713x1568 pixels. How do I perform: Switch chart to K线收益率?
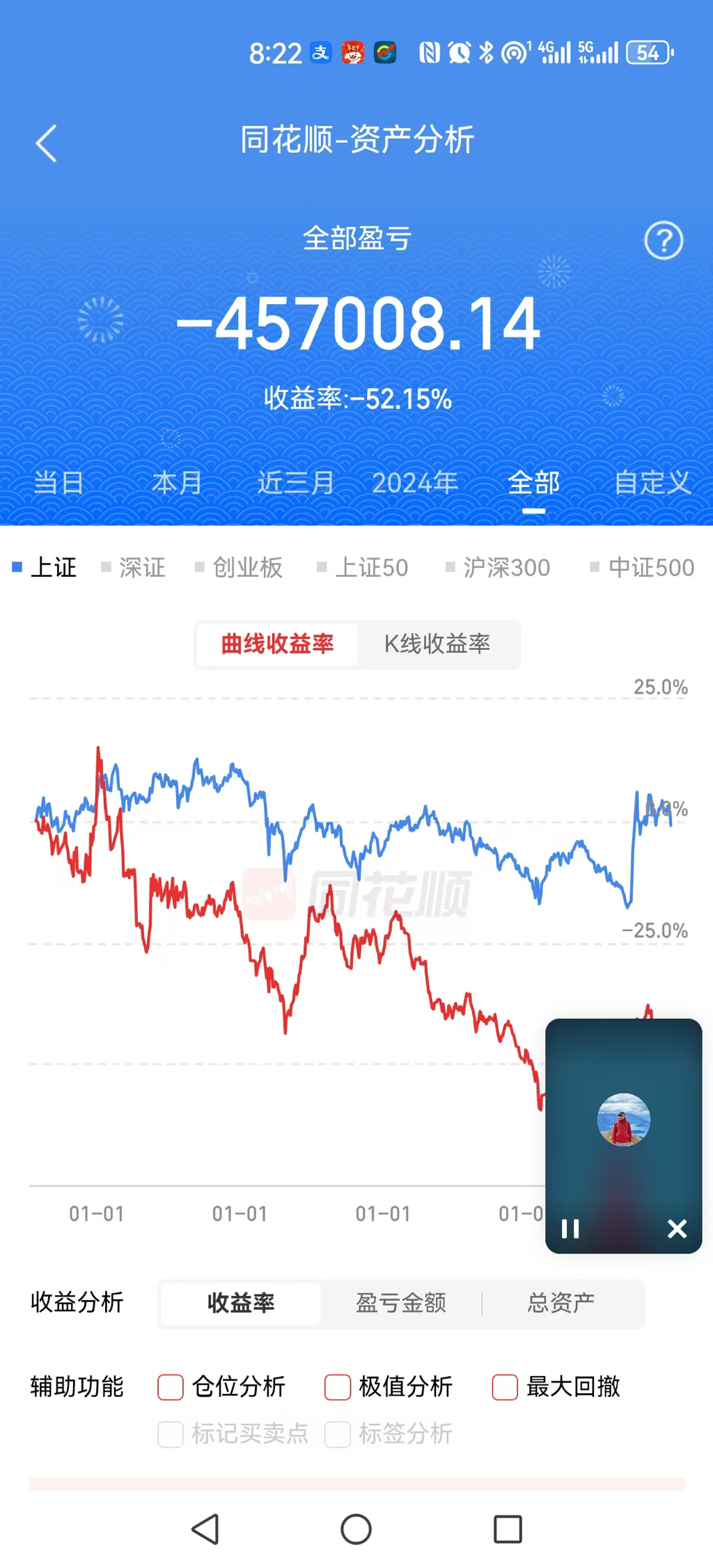tap(437, 644)
